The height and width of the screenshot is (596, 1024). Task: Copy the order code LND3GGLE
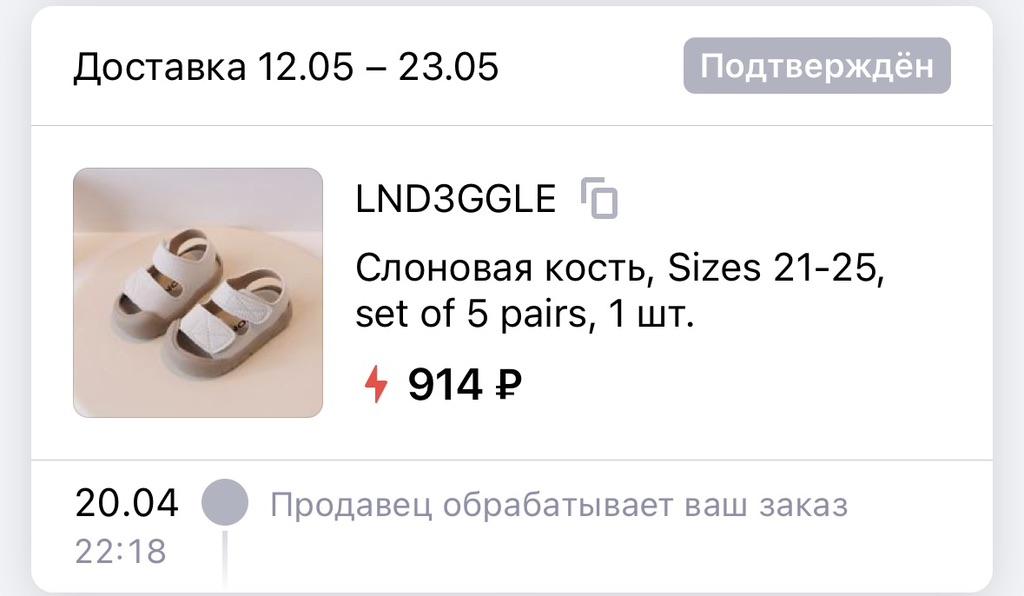tap(600, 198)
